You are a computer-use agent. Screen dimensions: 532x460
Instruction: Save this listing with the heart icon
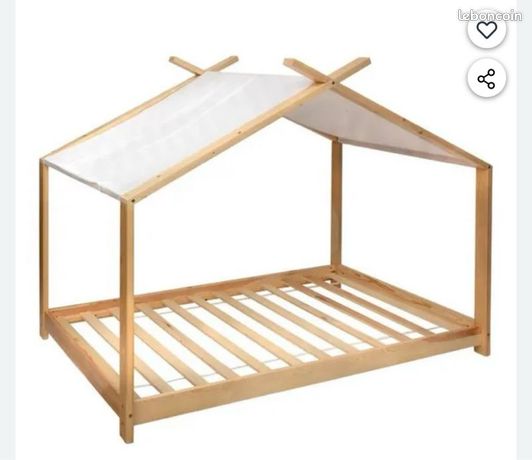click(x=487, y=30)
